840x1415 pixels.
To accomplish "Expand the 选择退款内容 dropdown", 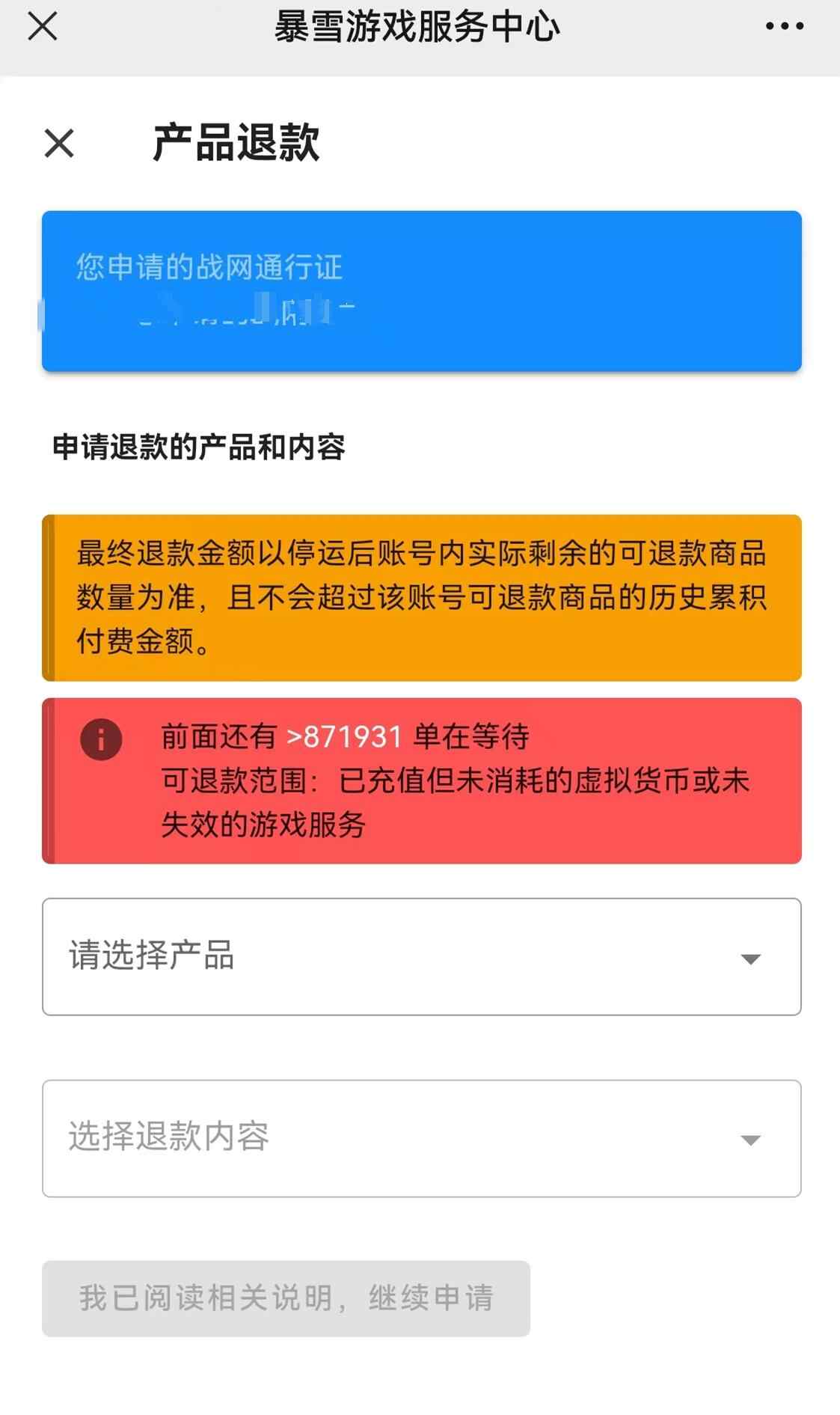I will pyautogui.click(x=421, y=1137).
